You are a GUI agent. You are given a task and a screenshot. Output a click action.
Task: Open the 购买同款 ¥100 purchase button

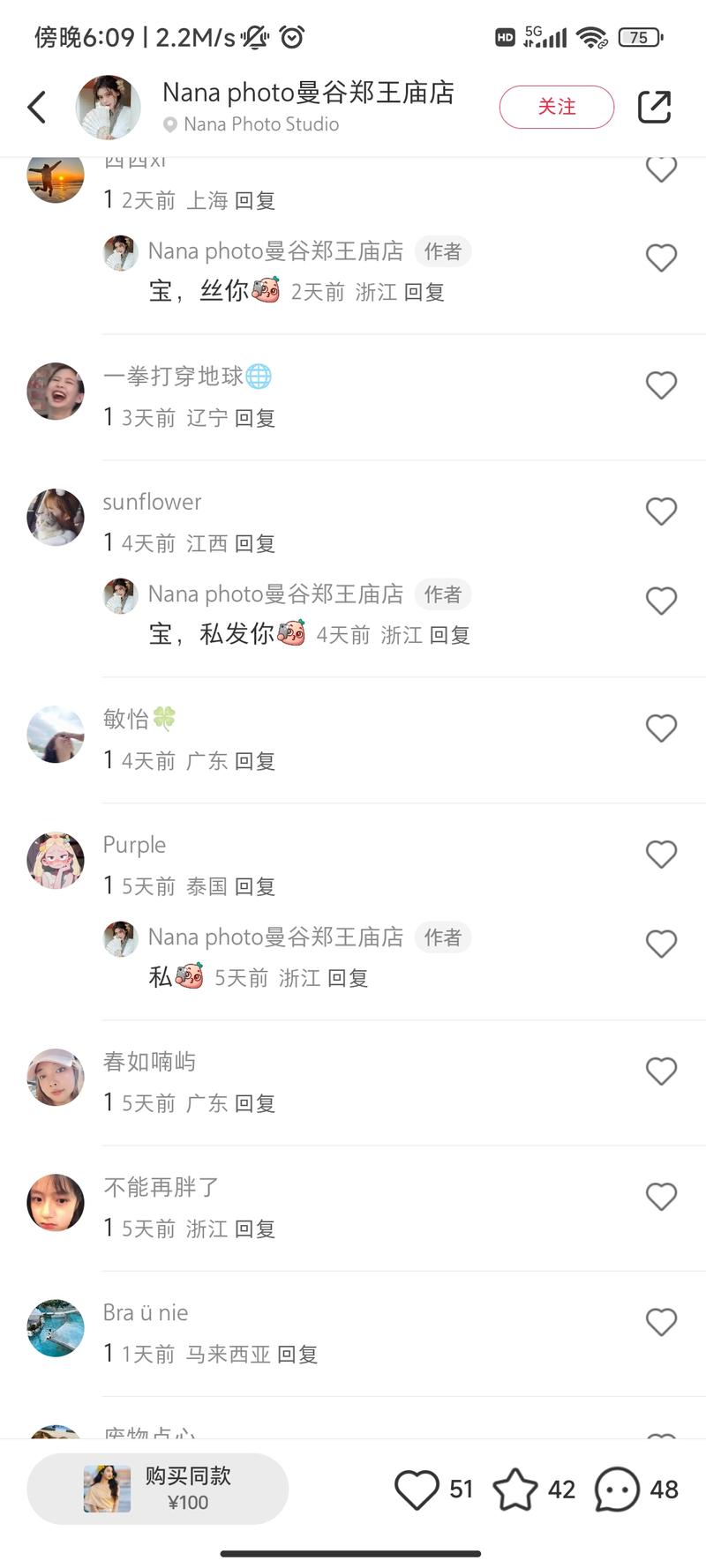tap(158, 1489)
